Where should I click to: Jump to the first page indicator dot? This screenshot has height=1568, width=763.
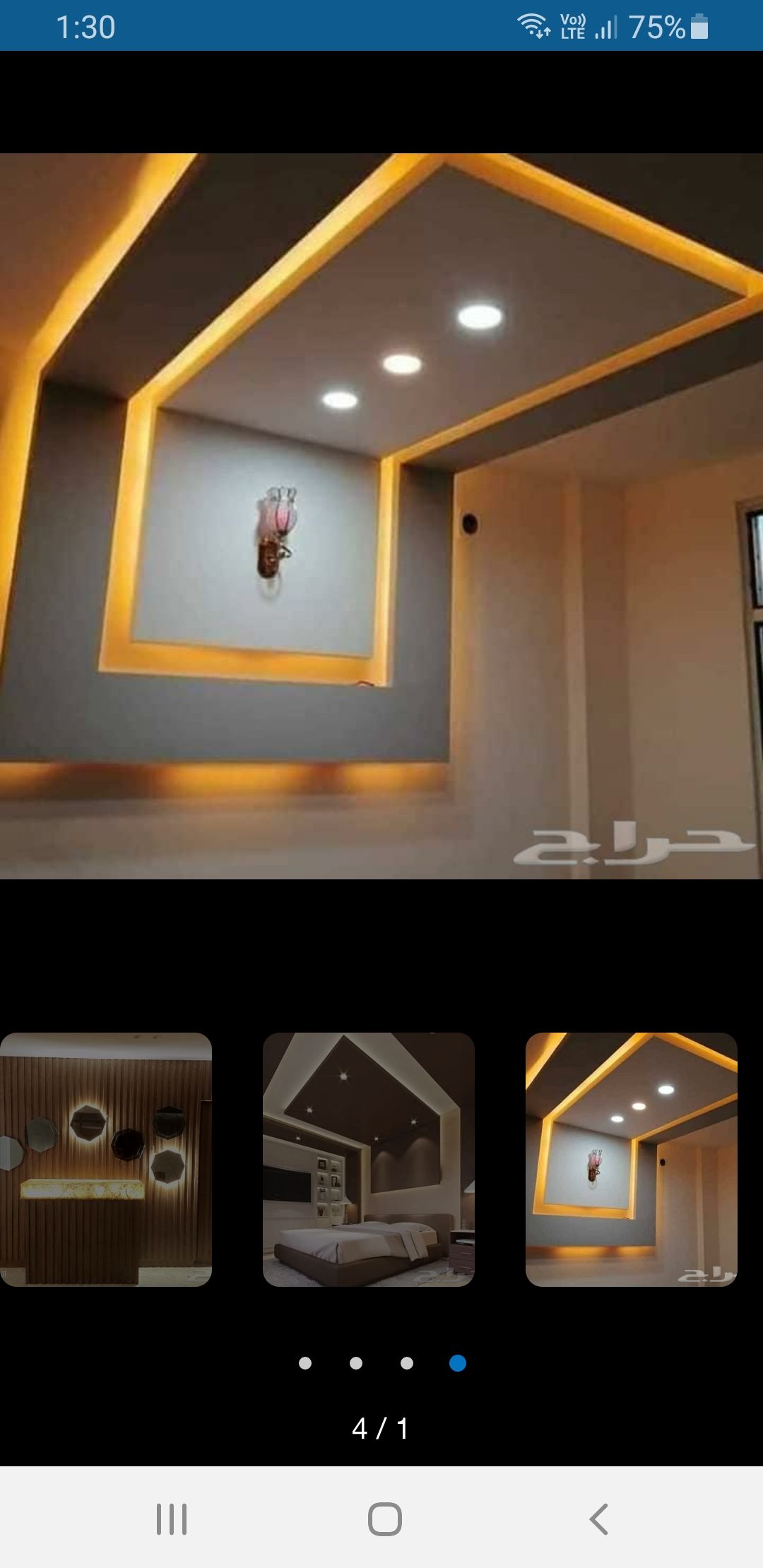pos(305,1363)
